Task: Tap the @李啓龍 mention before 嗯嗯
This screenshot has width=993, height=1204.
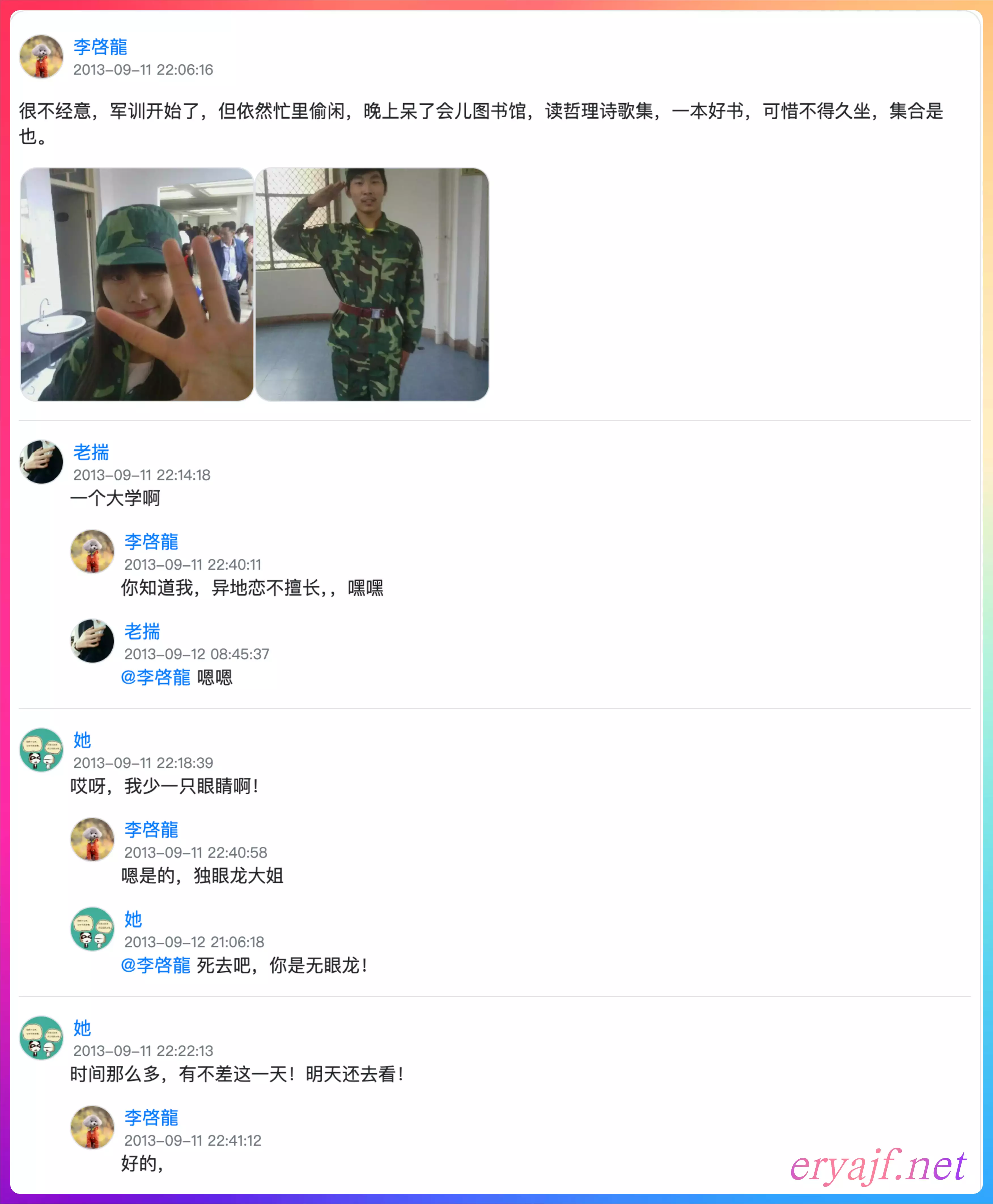Action: (156, 677)
